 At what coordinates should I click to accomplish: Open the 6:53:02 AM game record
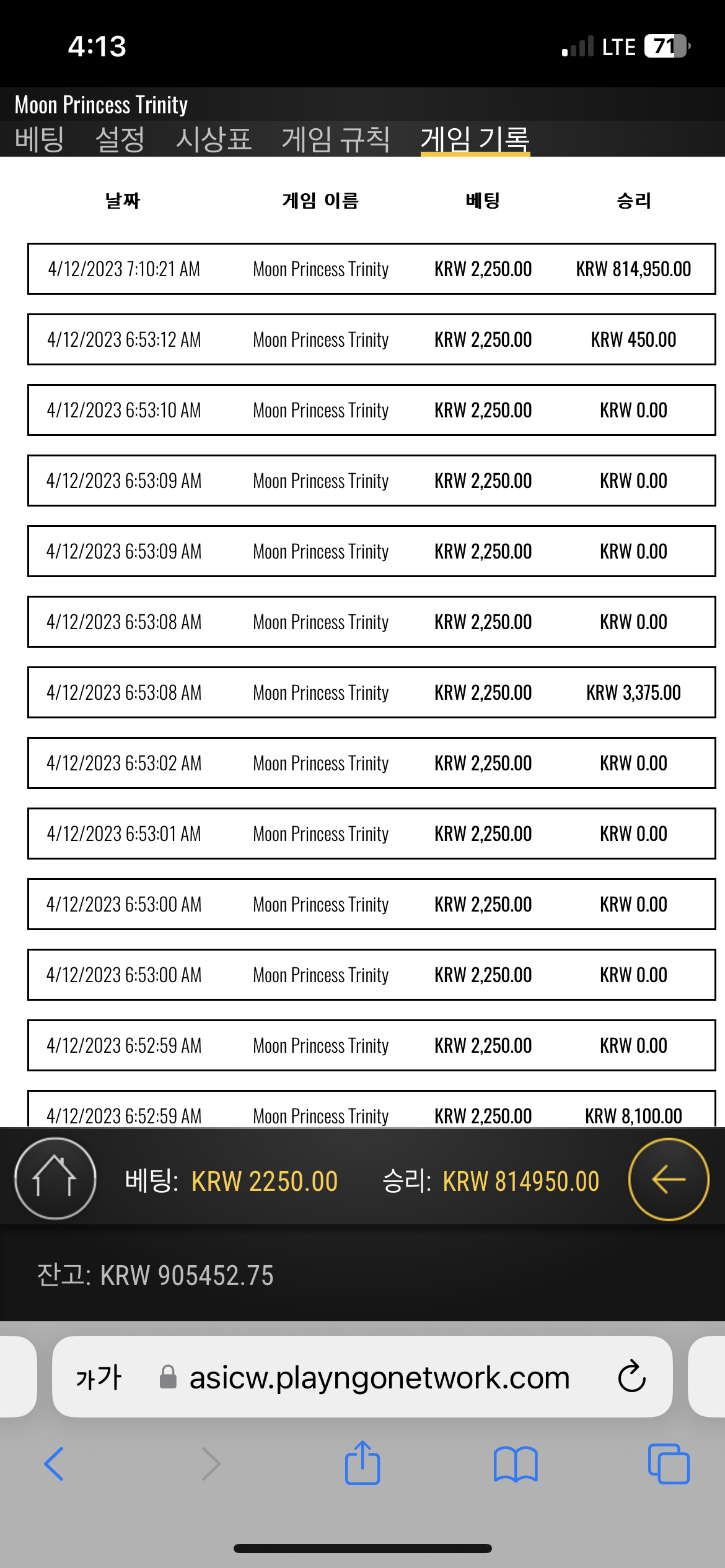pyautogui.click(x=372, y=763)
